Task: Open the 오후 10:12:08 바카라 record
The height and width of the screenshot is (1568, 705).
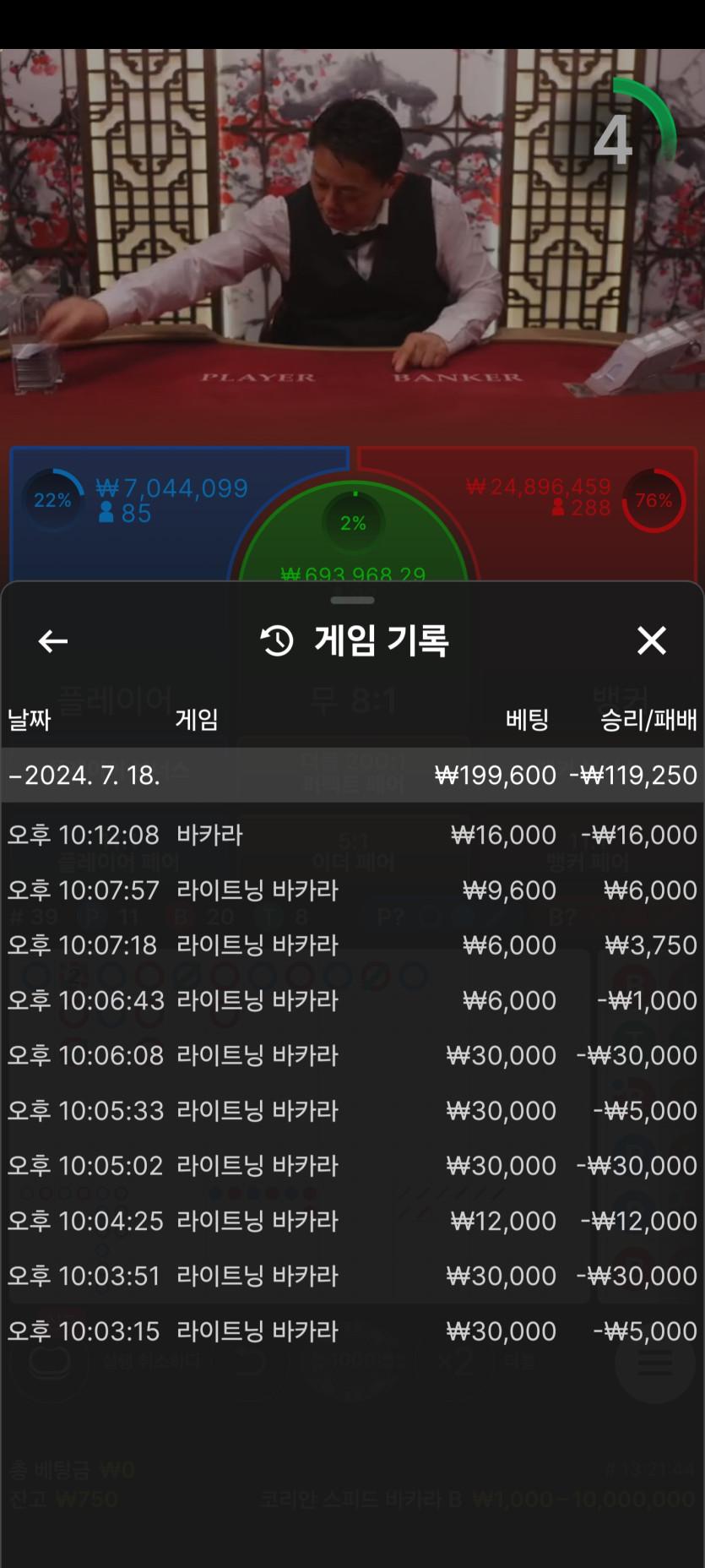Action: tap(352, 835)
